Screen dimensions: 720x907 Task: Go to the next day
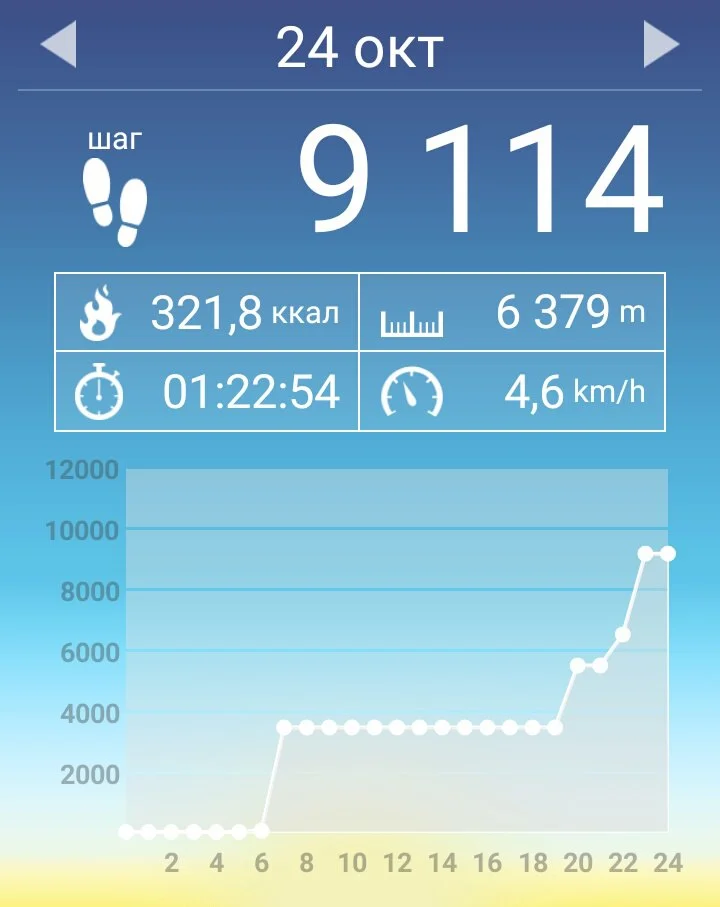coord(661,45)
